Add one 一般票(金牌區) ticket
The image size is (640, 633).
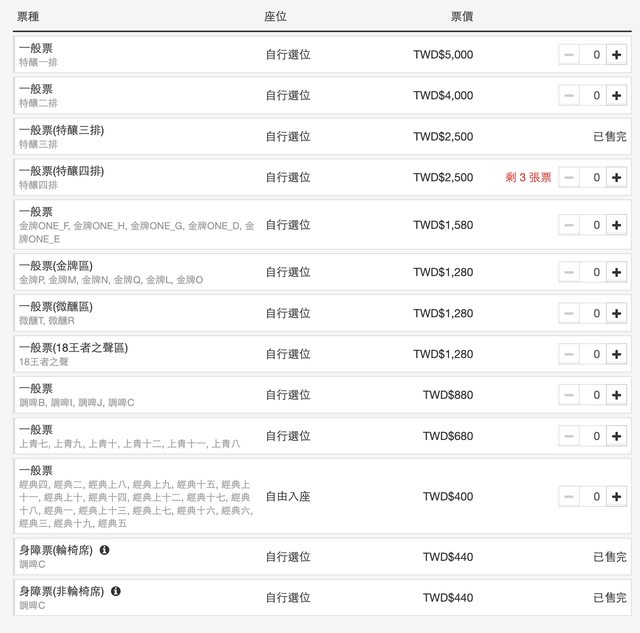(617, 272)
